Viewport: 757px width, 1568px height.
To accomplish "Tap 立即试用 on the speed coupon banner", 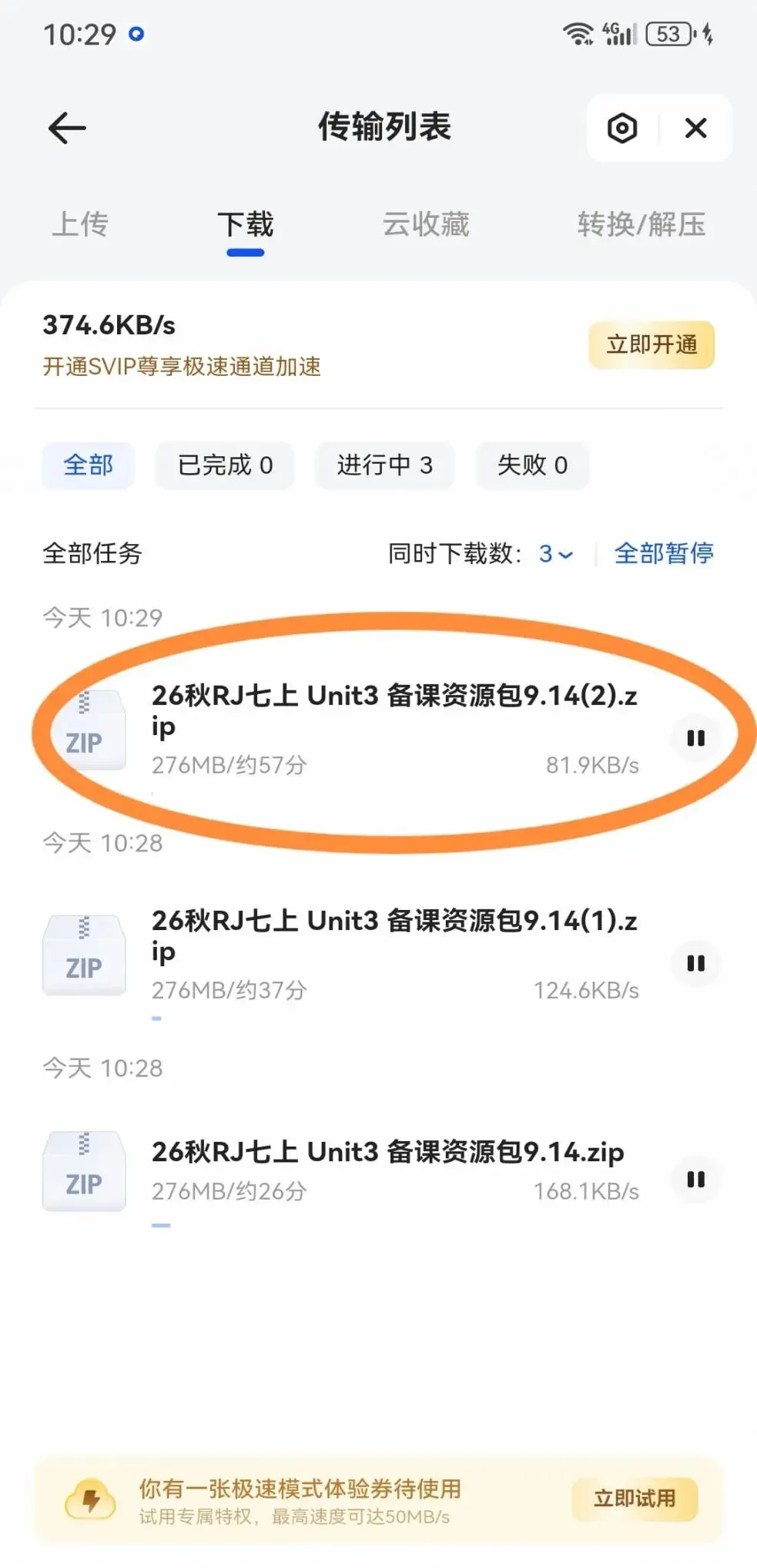I will pyautogui.click(x=635, y=1499).
